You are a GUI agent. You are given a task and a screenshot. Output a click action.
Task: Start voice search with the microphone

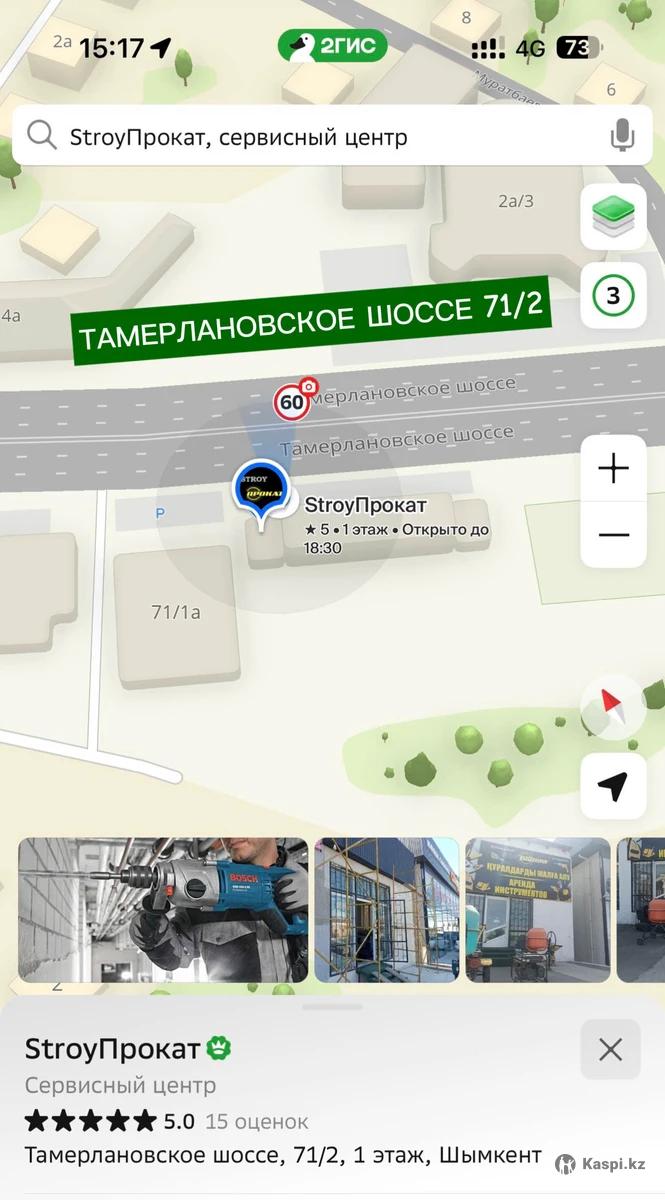(x=623, y=136)
